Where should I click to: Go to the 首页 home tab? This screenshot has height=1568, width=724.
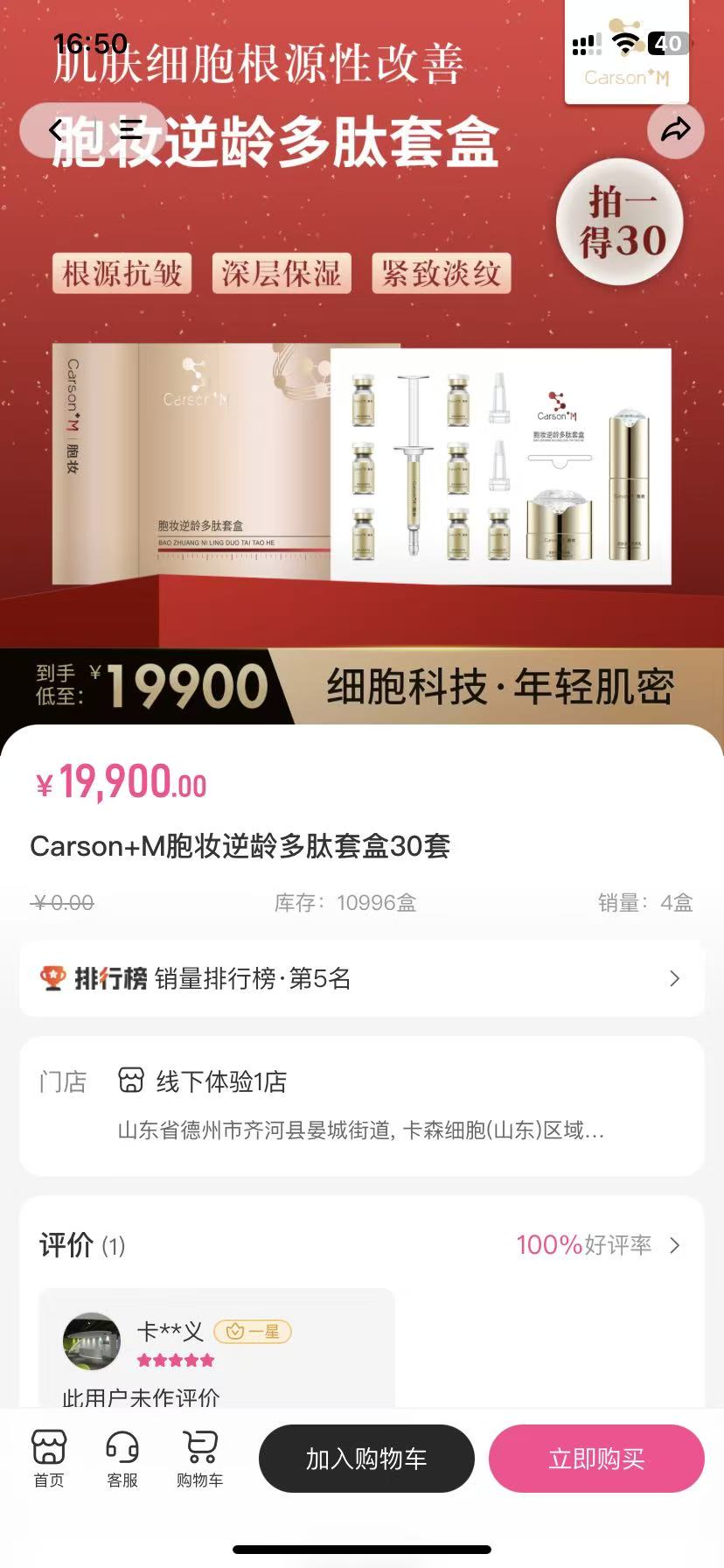[49, 1459]
